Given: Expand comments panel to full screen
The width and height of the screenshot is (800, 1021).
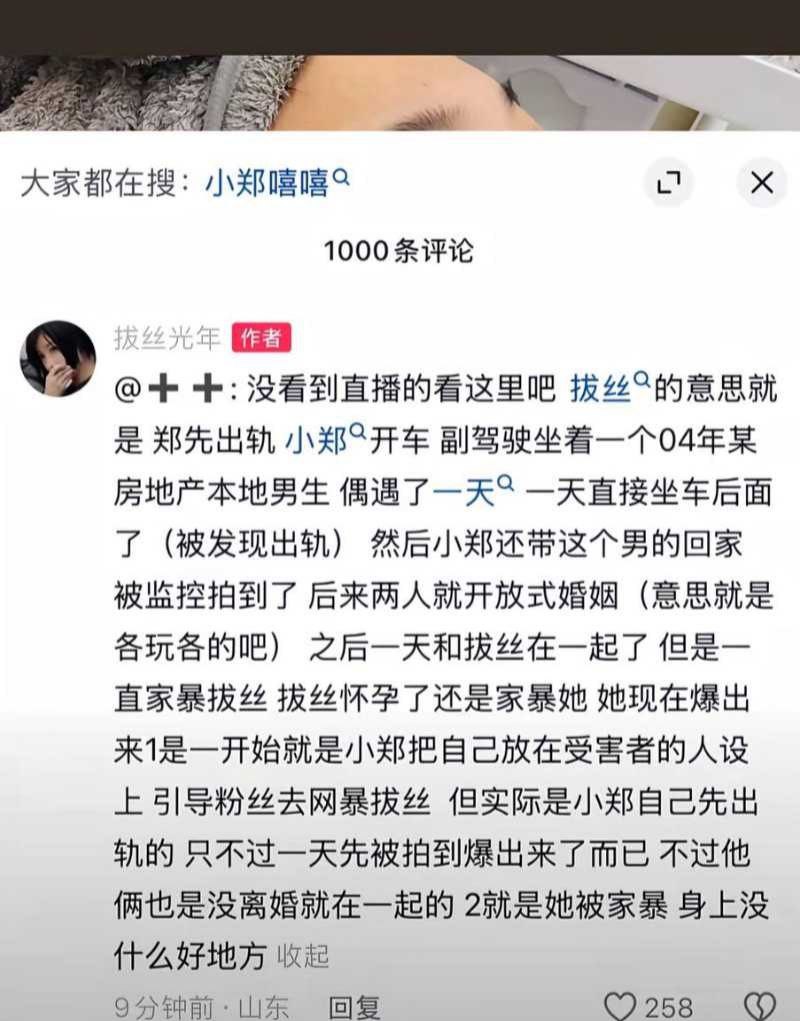Looking at the screenshot, I should pos(668,183).
